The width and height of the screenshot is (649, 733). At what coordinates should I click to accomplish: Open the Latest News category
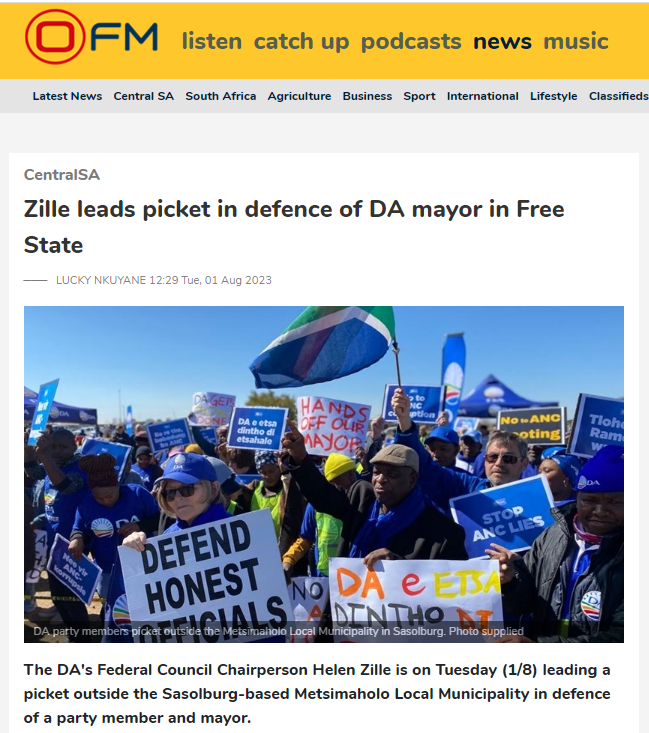coord(67,96)
